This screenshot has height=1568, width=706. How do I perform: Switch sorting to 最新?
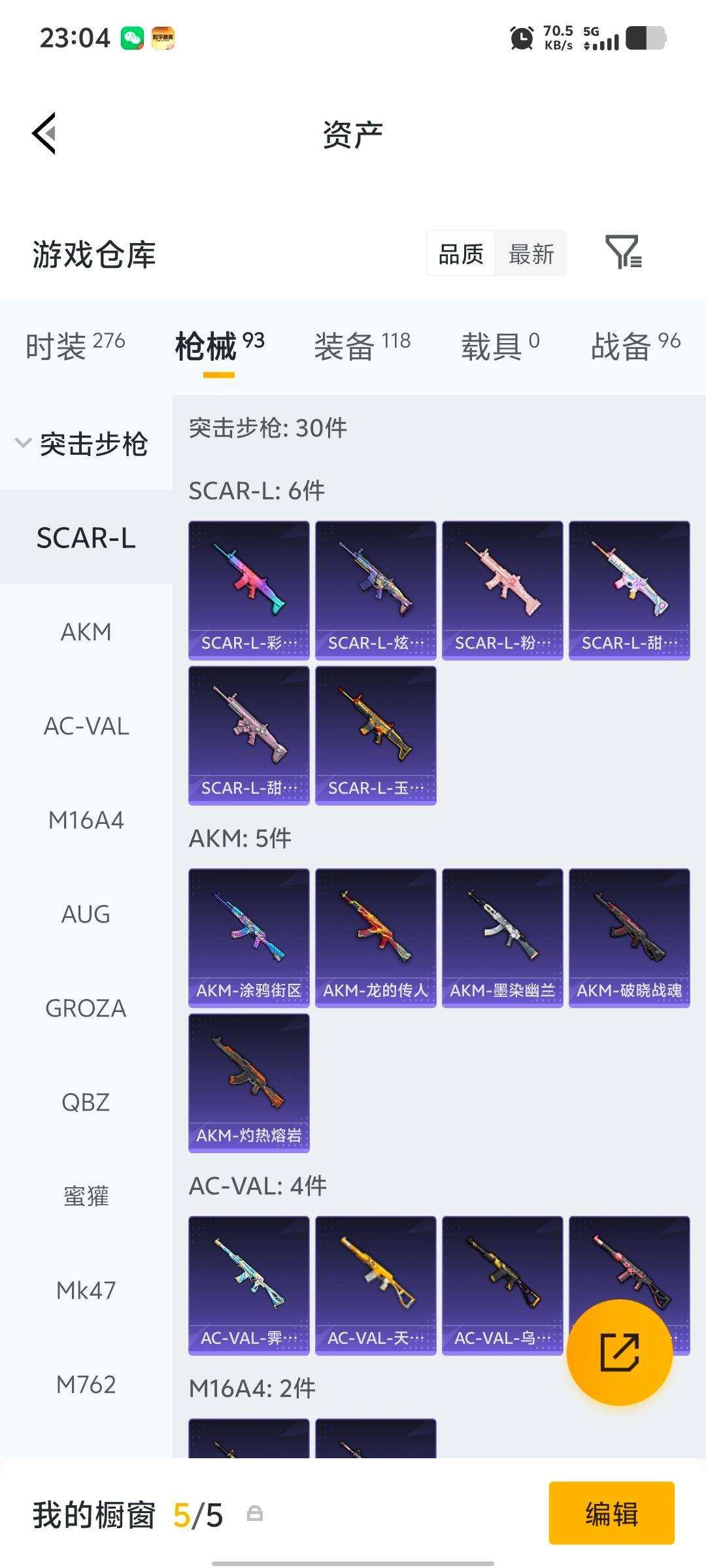531,253
